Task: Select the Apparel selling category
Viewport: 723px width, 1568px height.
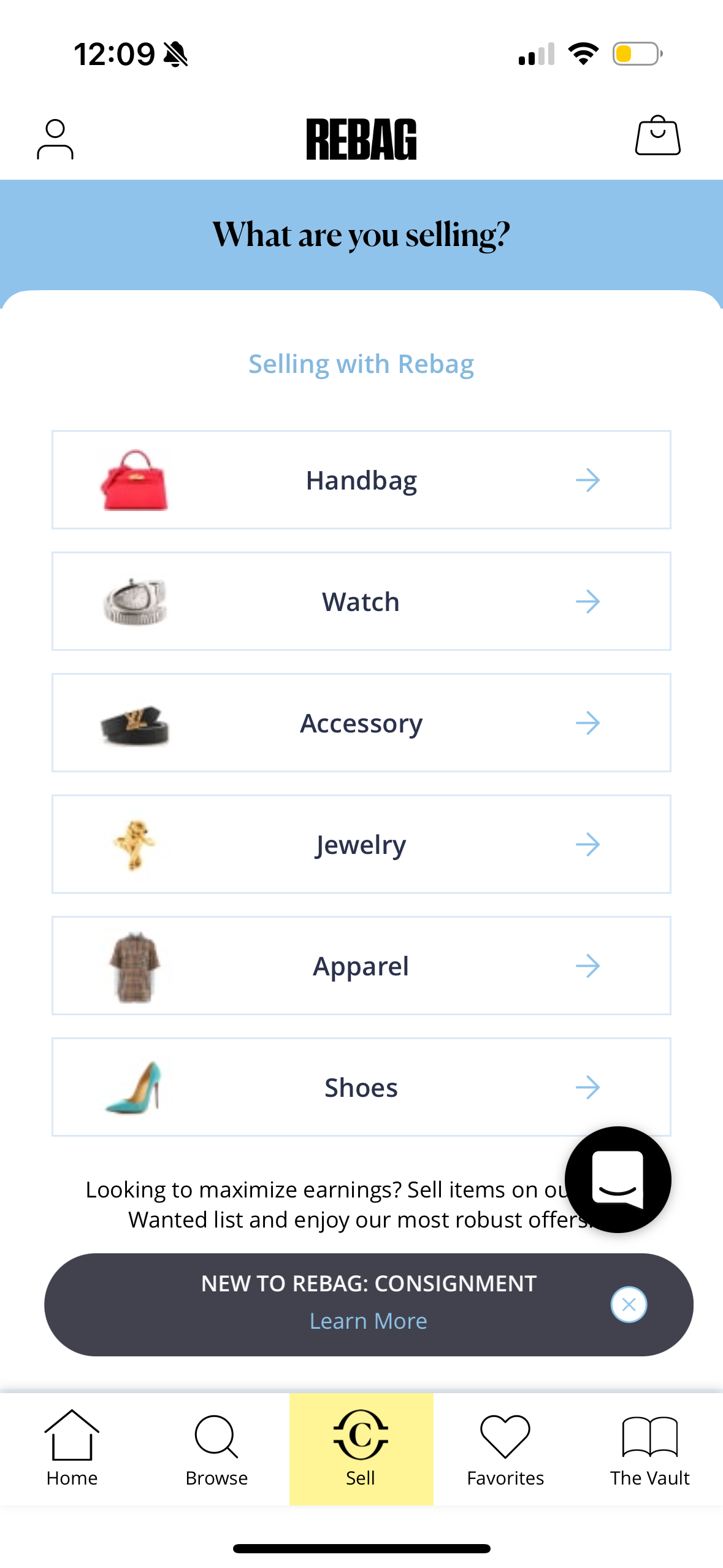Action: [361, 966]
